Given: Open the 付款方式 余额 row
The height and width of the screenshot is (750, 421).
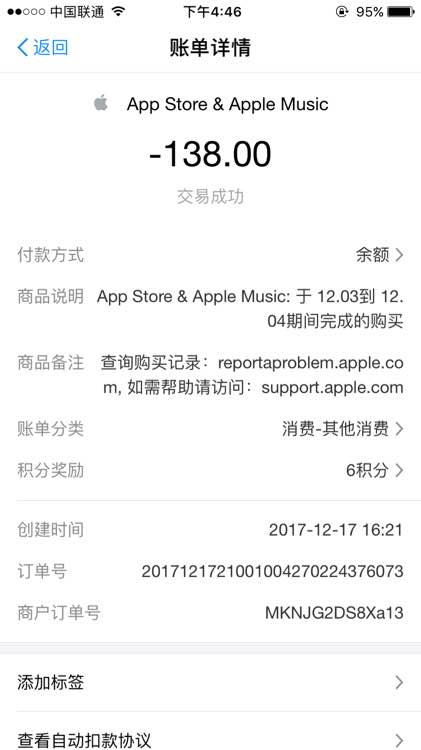Looking at the screenshot, I should (x=210, y=255).
